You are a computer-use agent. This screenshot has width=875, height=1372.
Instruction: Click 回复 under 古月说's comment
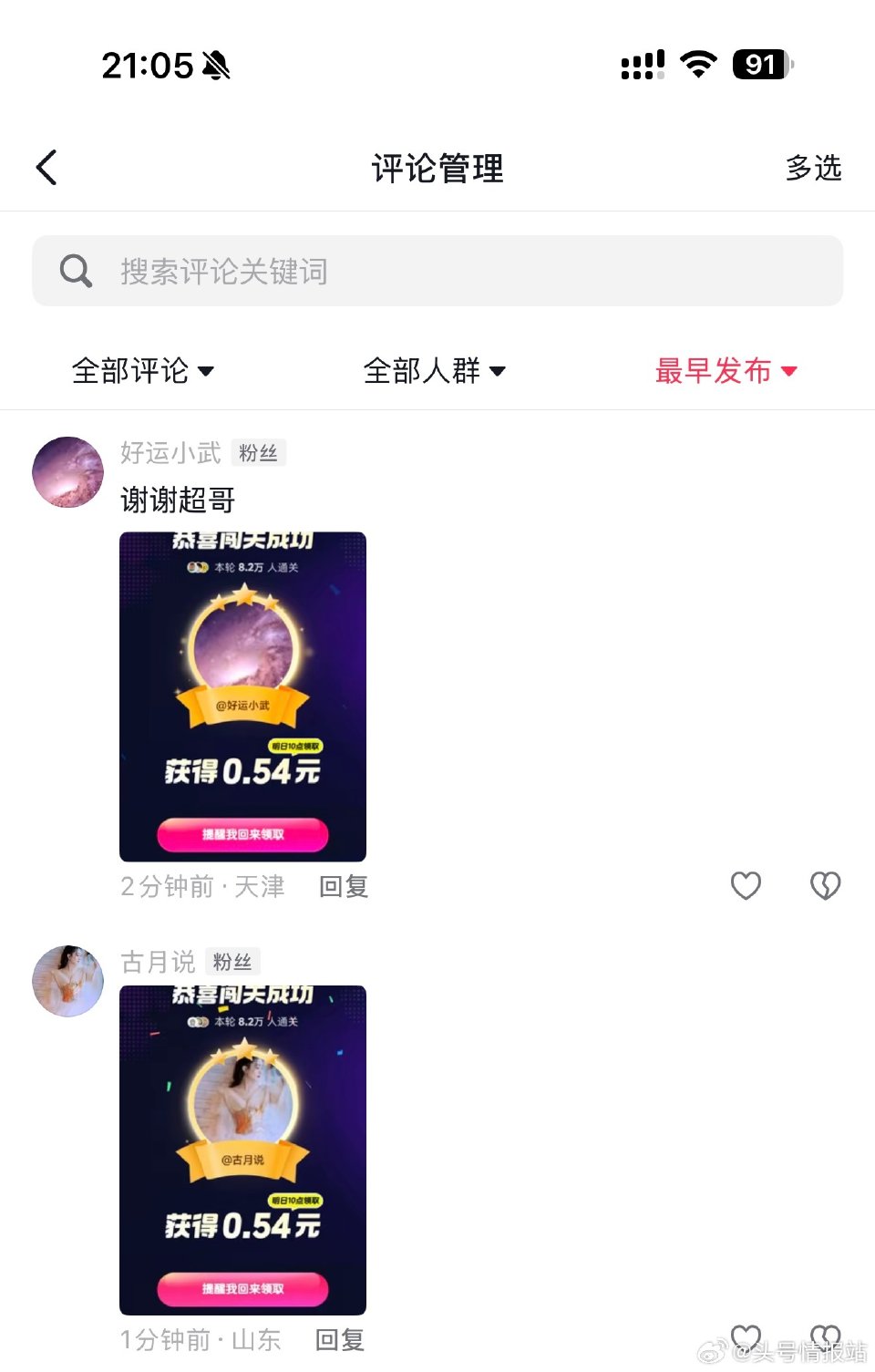point(338,1340)
